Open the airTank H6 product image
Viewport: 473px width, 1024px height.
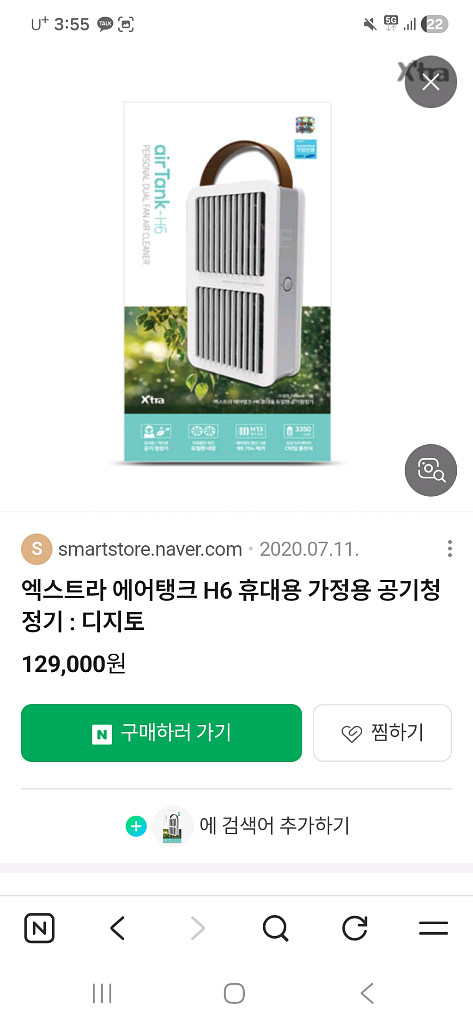227,282
